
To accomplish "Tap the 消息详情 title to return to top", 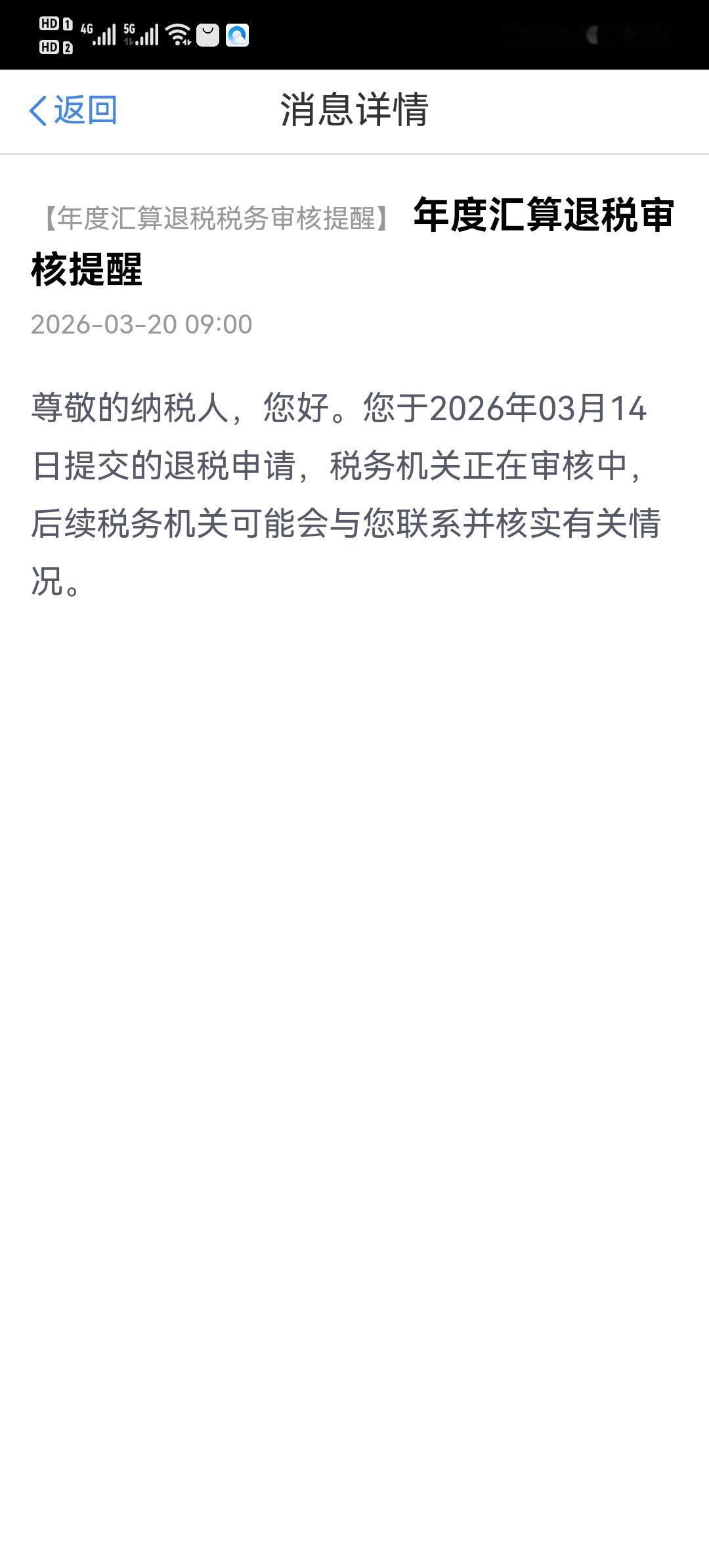I will point(354,109).
